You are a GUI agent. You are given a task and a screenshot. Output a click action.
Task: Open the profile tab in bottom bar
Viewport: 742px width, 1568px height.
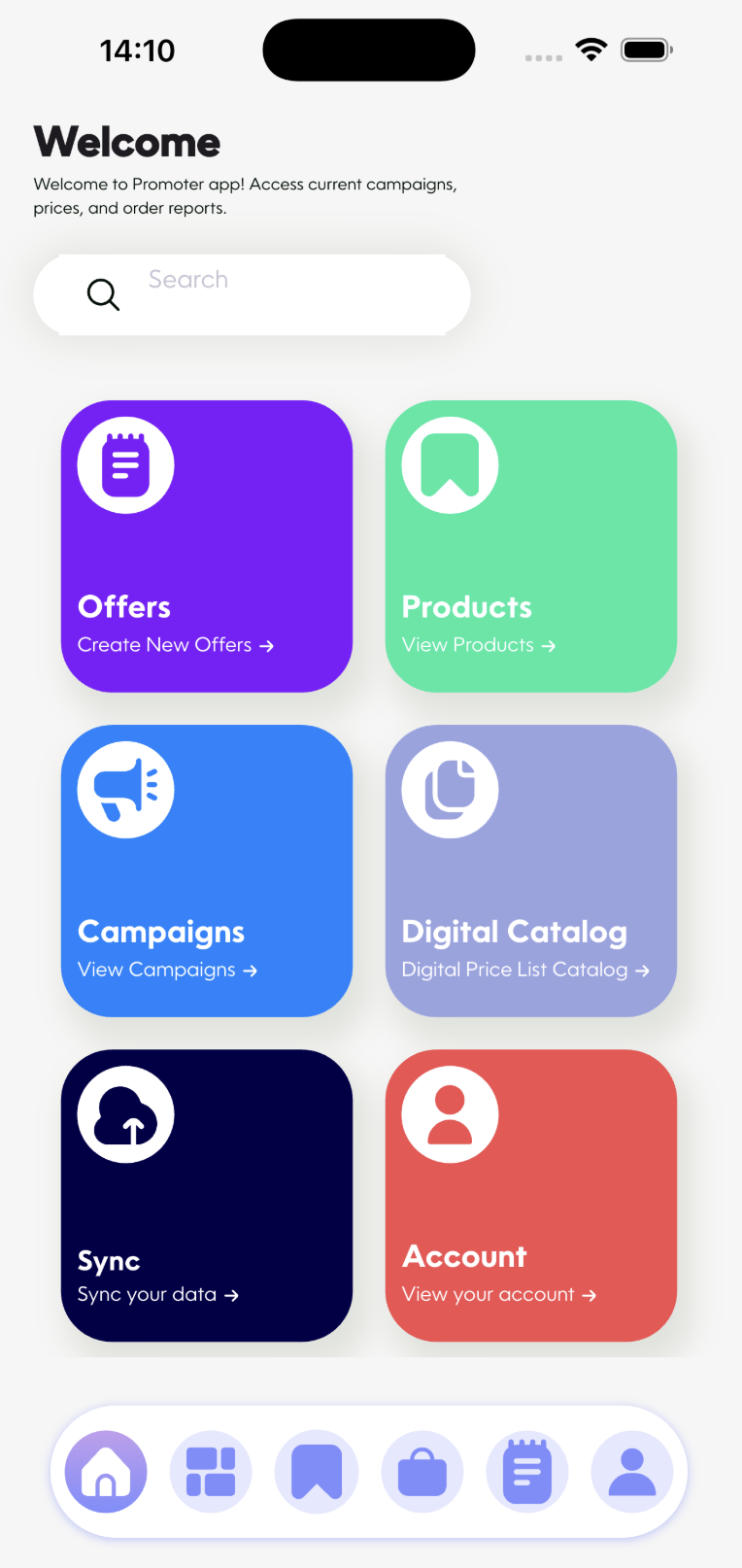(x=632, y=1472)
